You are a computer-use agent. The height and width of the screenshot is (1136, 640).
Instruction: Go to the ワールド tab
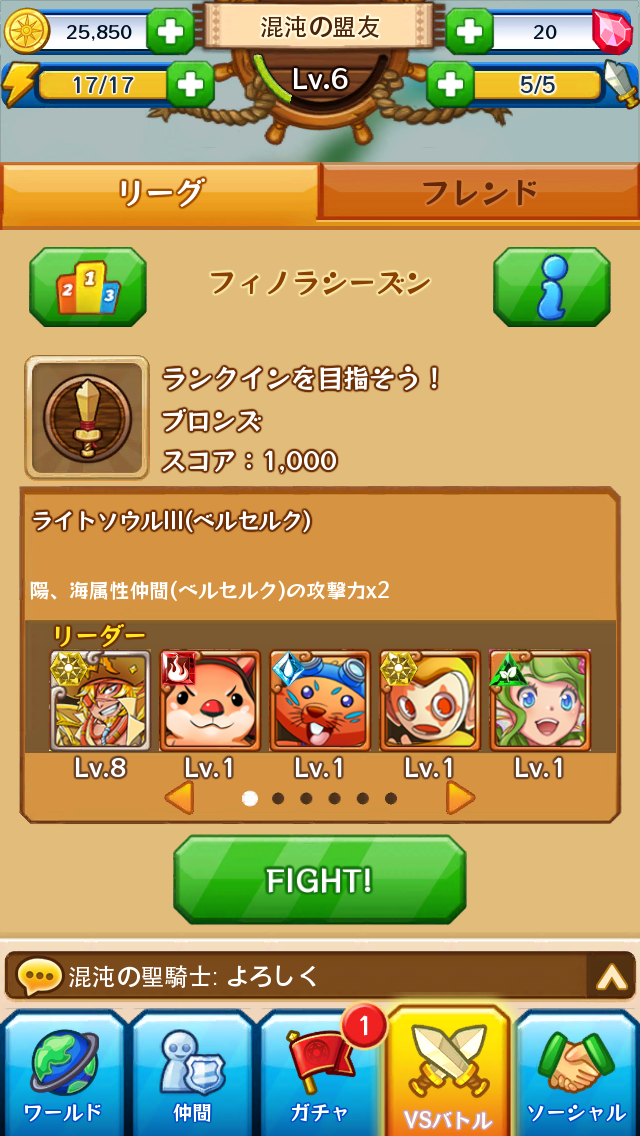pos(63,1074)
